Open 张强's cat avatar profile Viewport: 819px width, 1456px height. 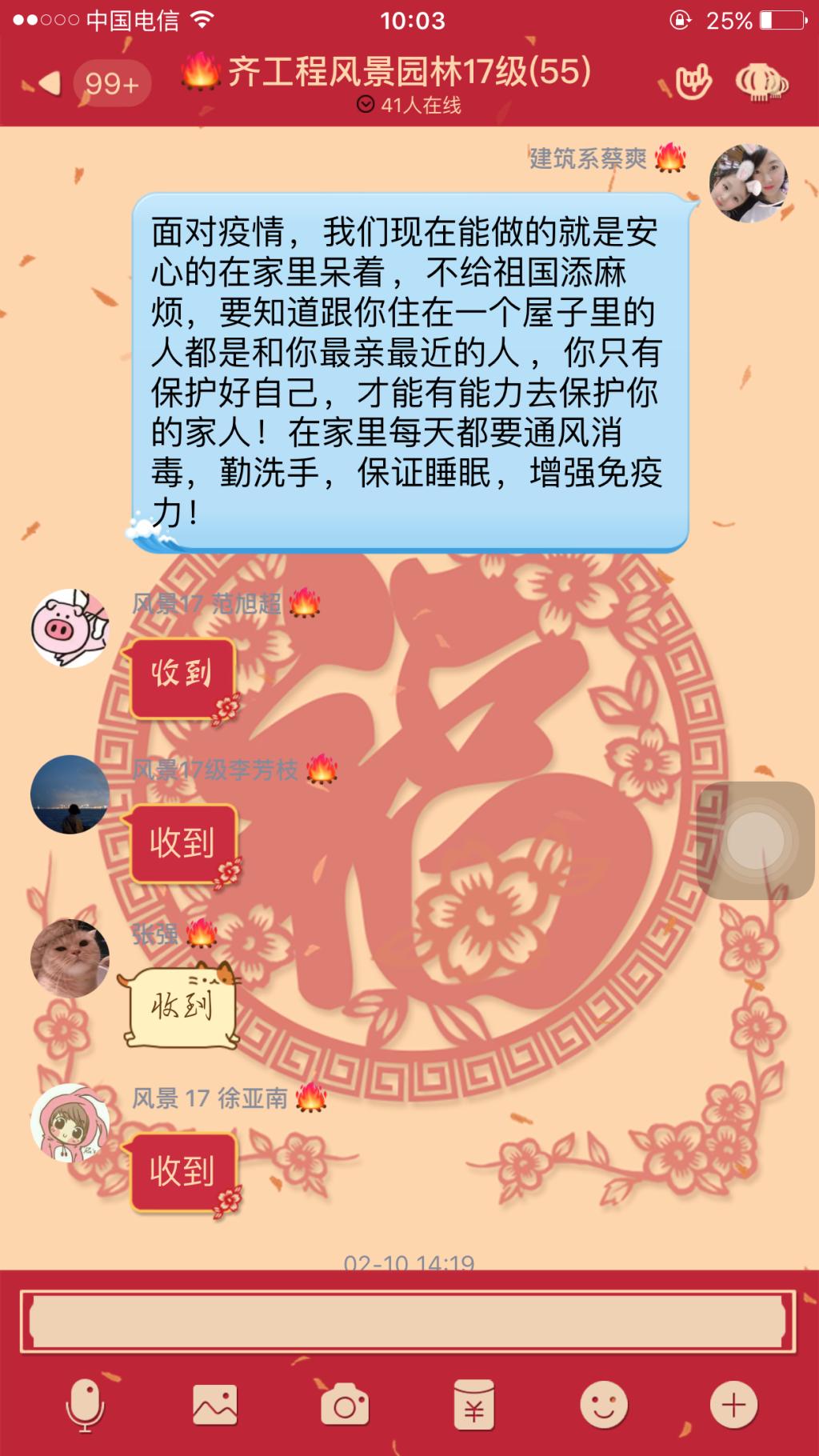click(70, 958)
